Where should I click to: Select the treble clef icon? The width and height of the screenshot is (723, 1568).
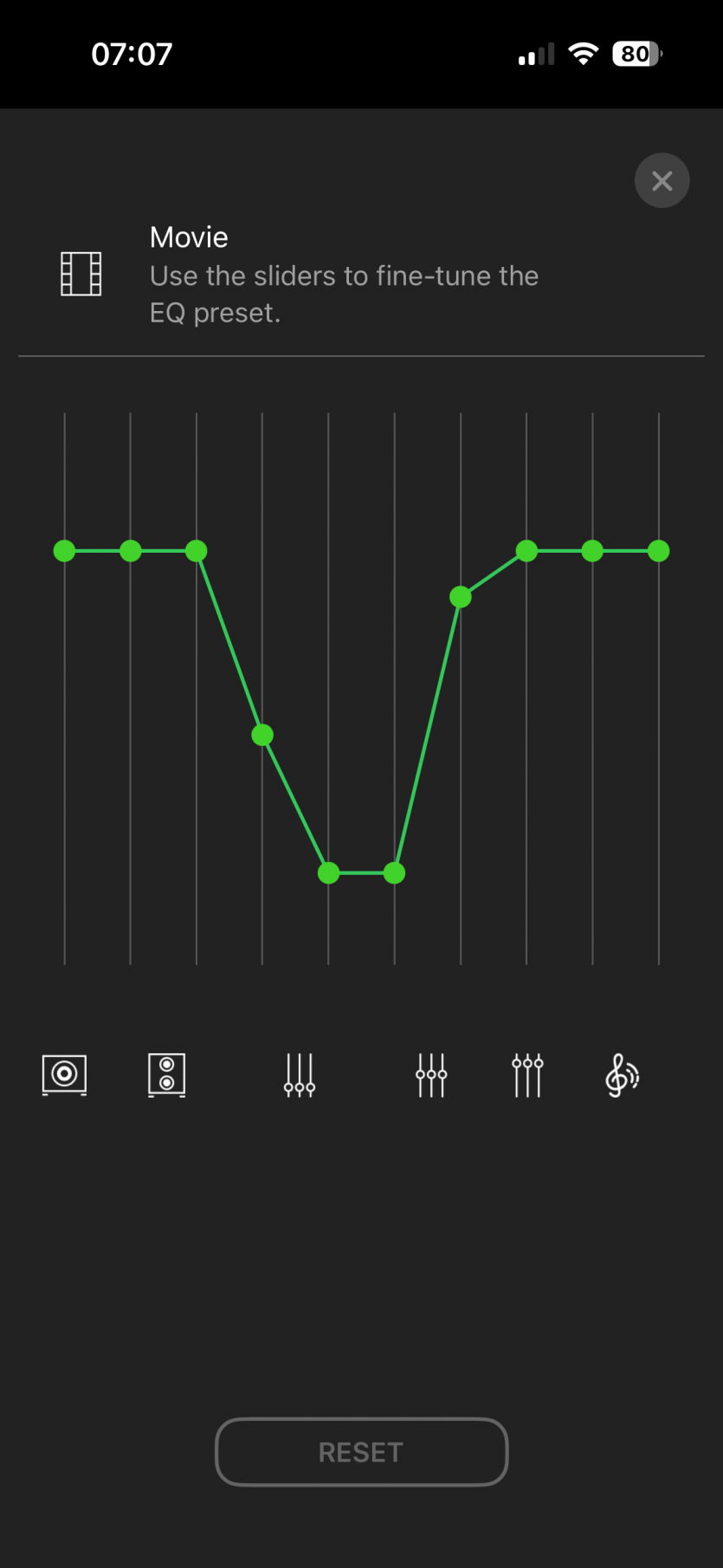[622, 1075]
